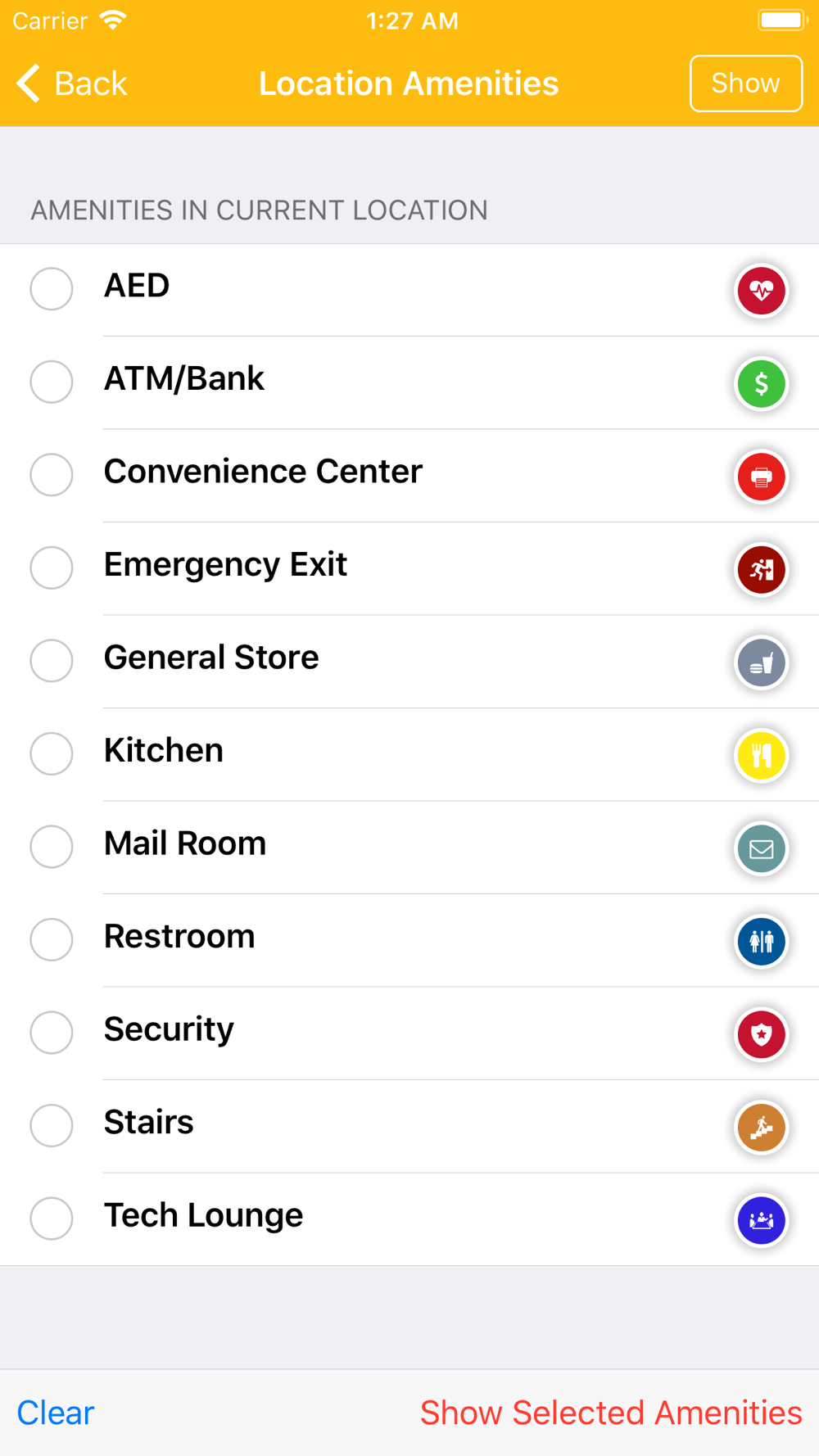Select Emergency Exit in the list

point(409,568)
